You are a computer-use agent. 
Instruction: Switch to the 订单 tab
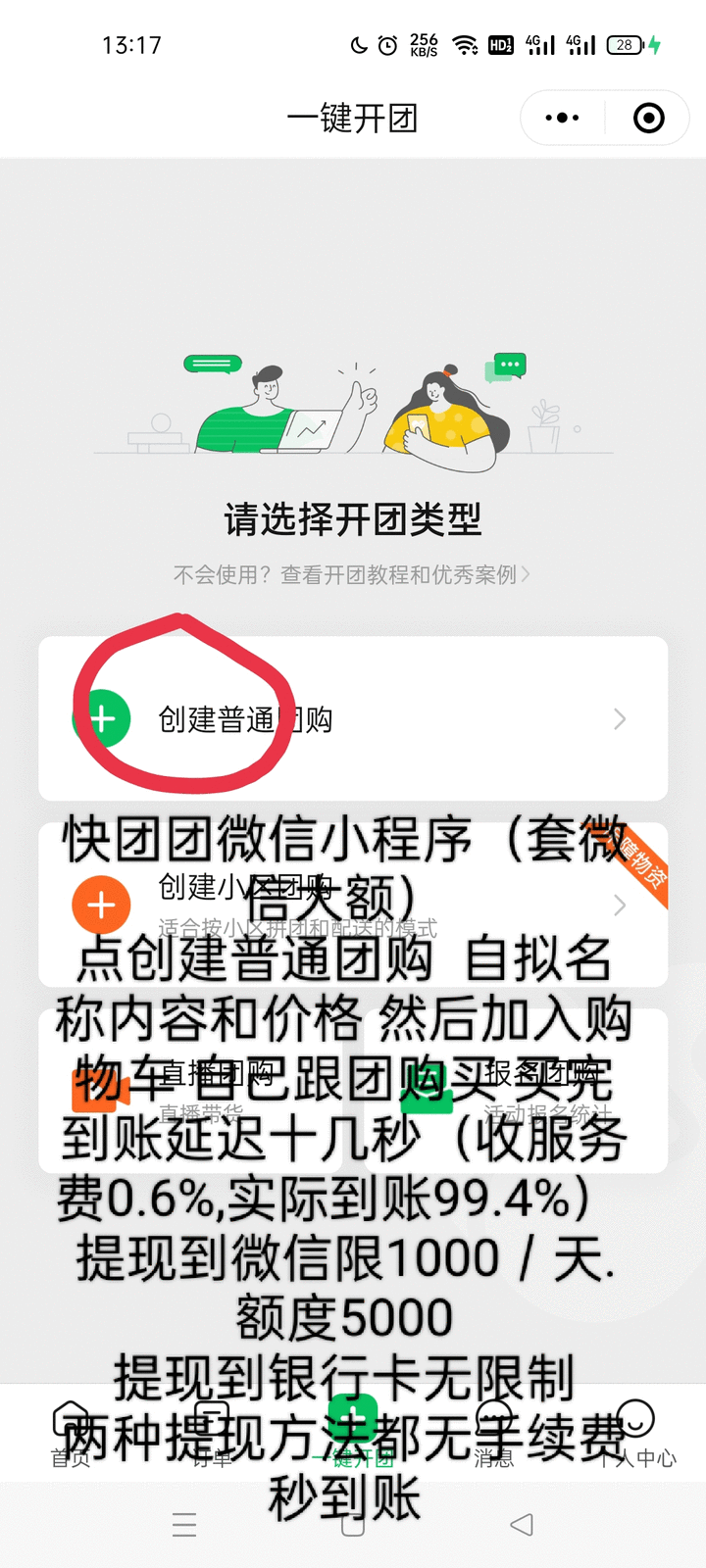pyautogui.click(x=212, y=1433)
